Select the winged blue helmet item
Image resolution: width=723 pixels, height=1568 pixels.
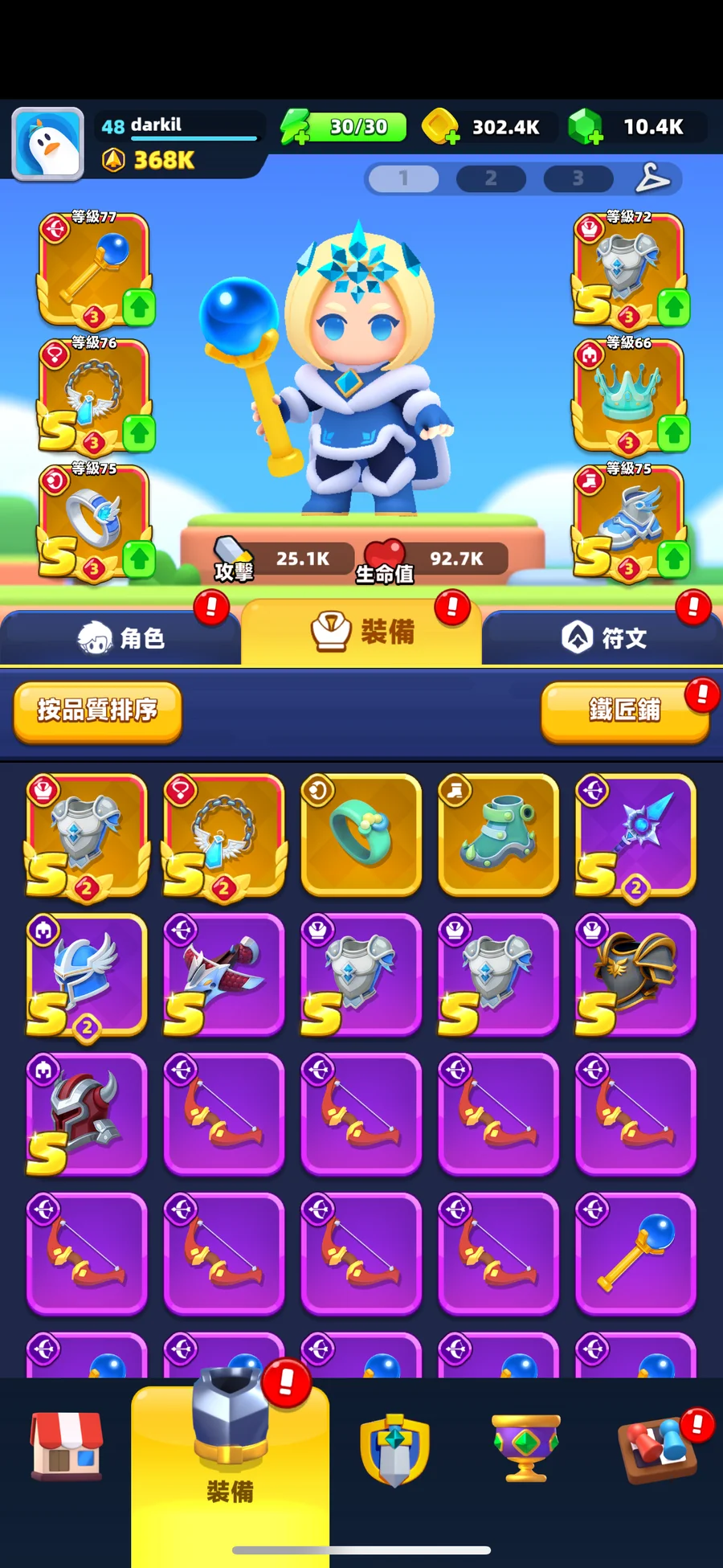coord(87,974)
